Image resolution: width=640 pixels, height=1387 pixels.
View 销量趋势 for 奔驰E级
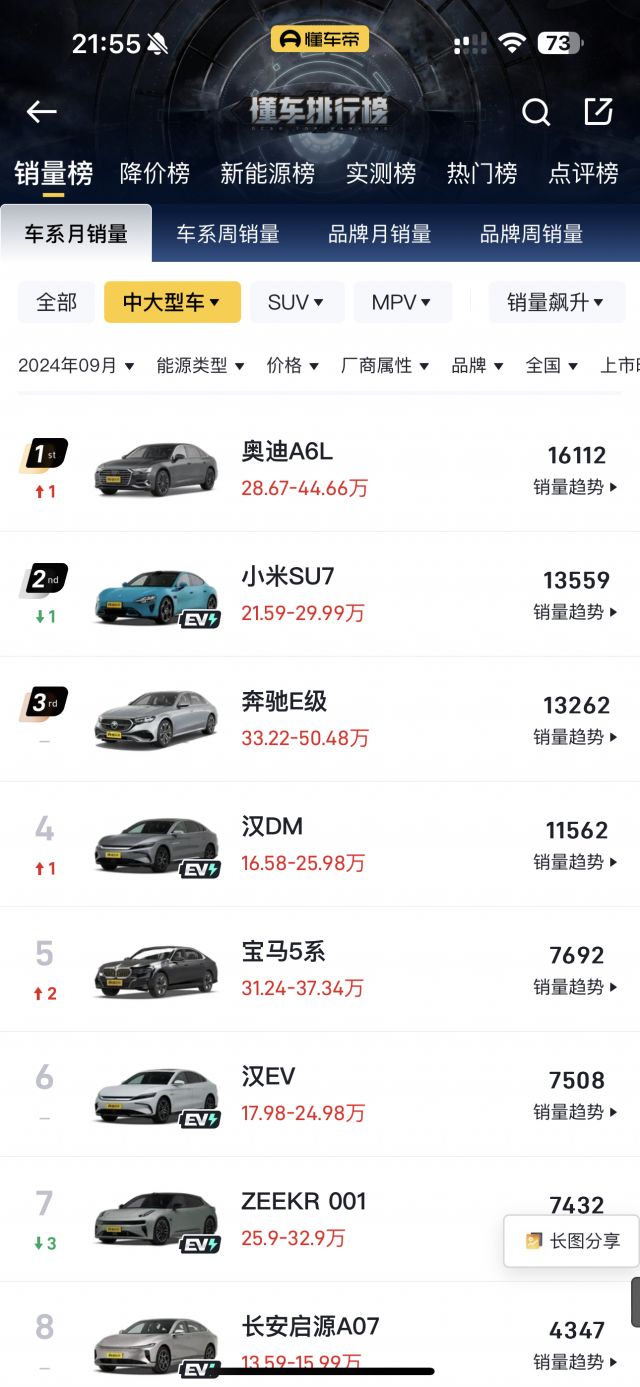[x=576, y=737]
